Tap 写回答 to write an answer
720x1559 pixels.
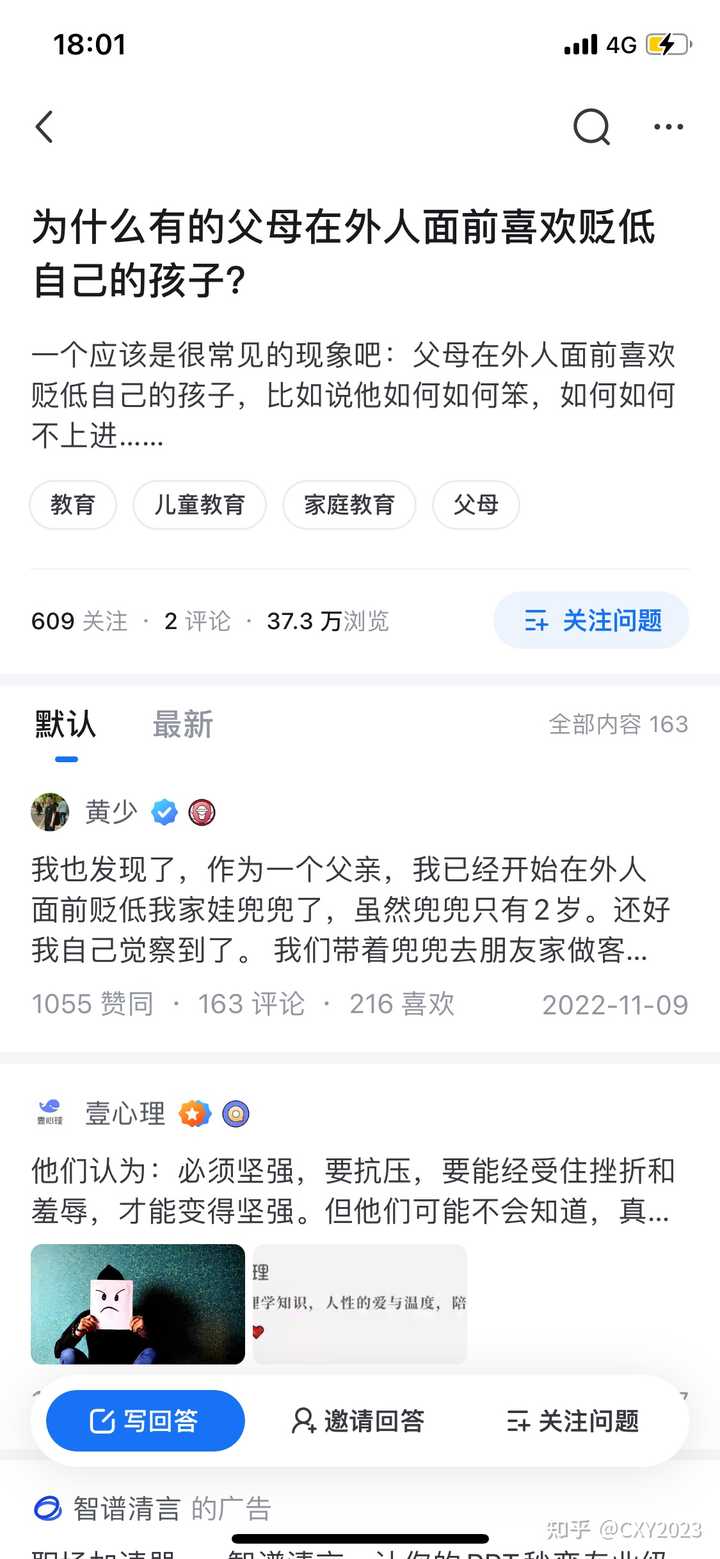(145, 1420)
